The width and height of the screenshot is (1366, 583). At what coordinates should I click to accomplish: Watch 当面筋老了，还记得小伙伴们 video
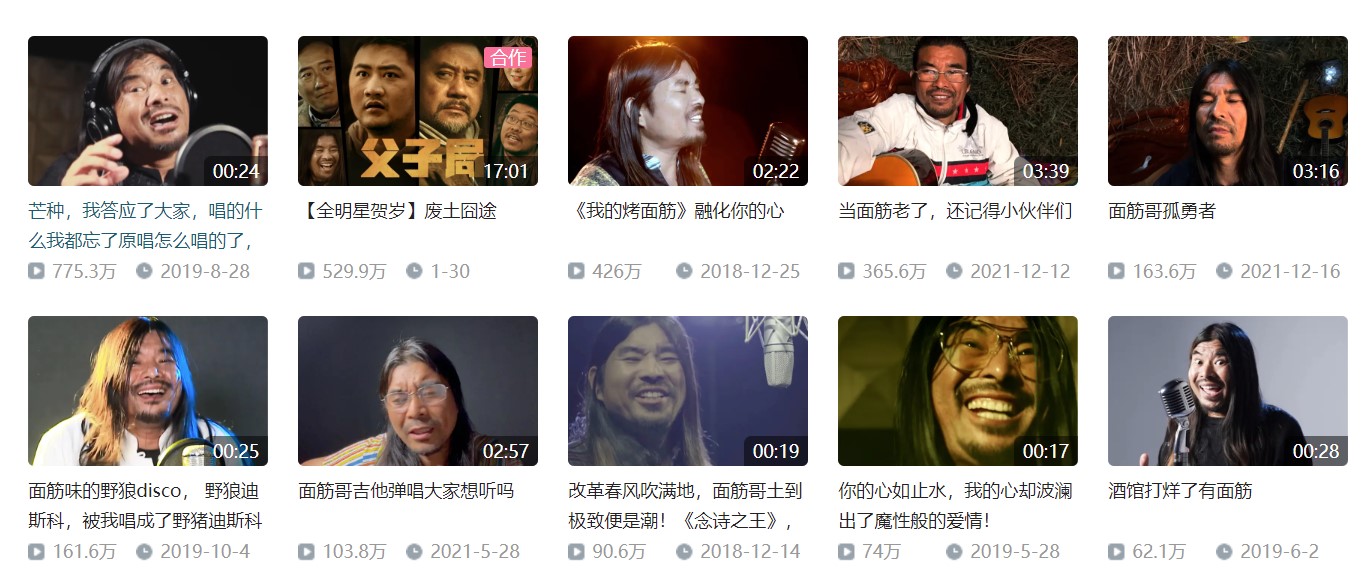[x=957, y=111]
